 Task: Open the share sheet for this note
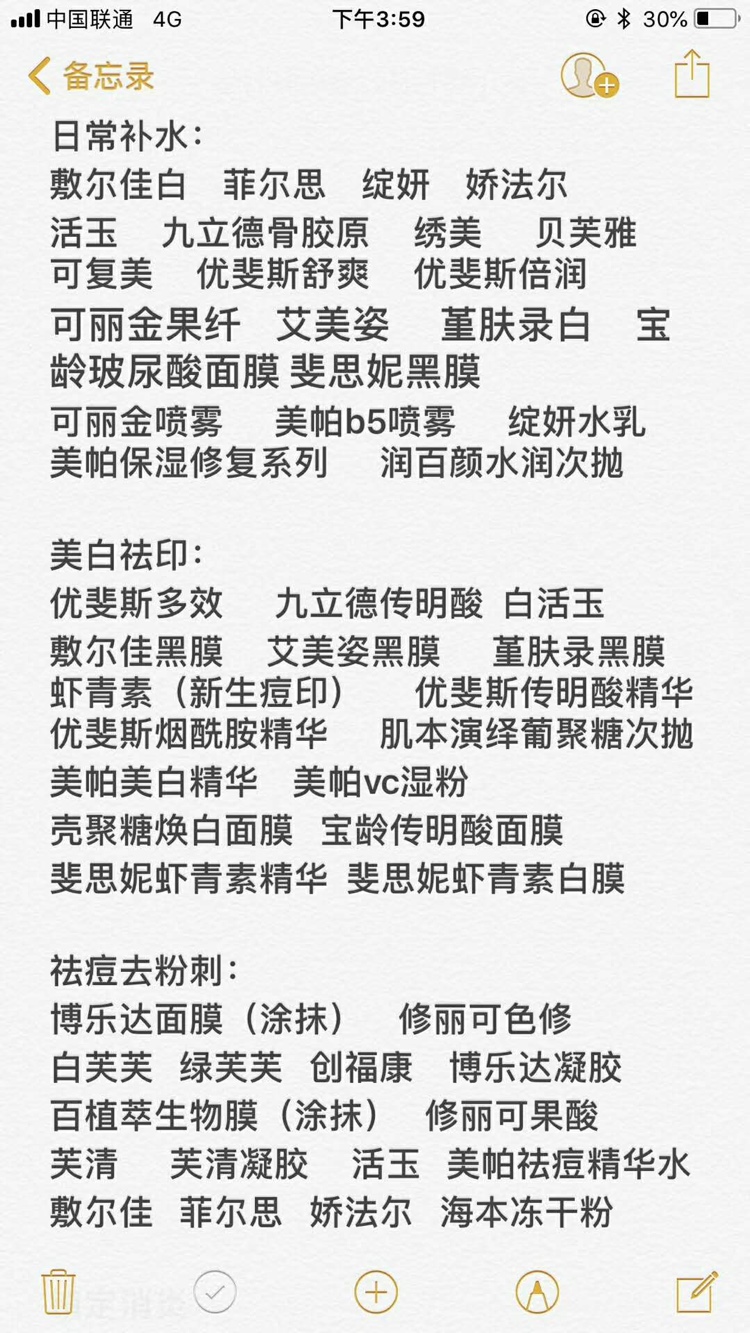(x=692, y=75)
